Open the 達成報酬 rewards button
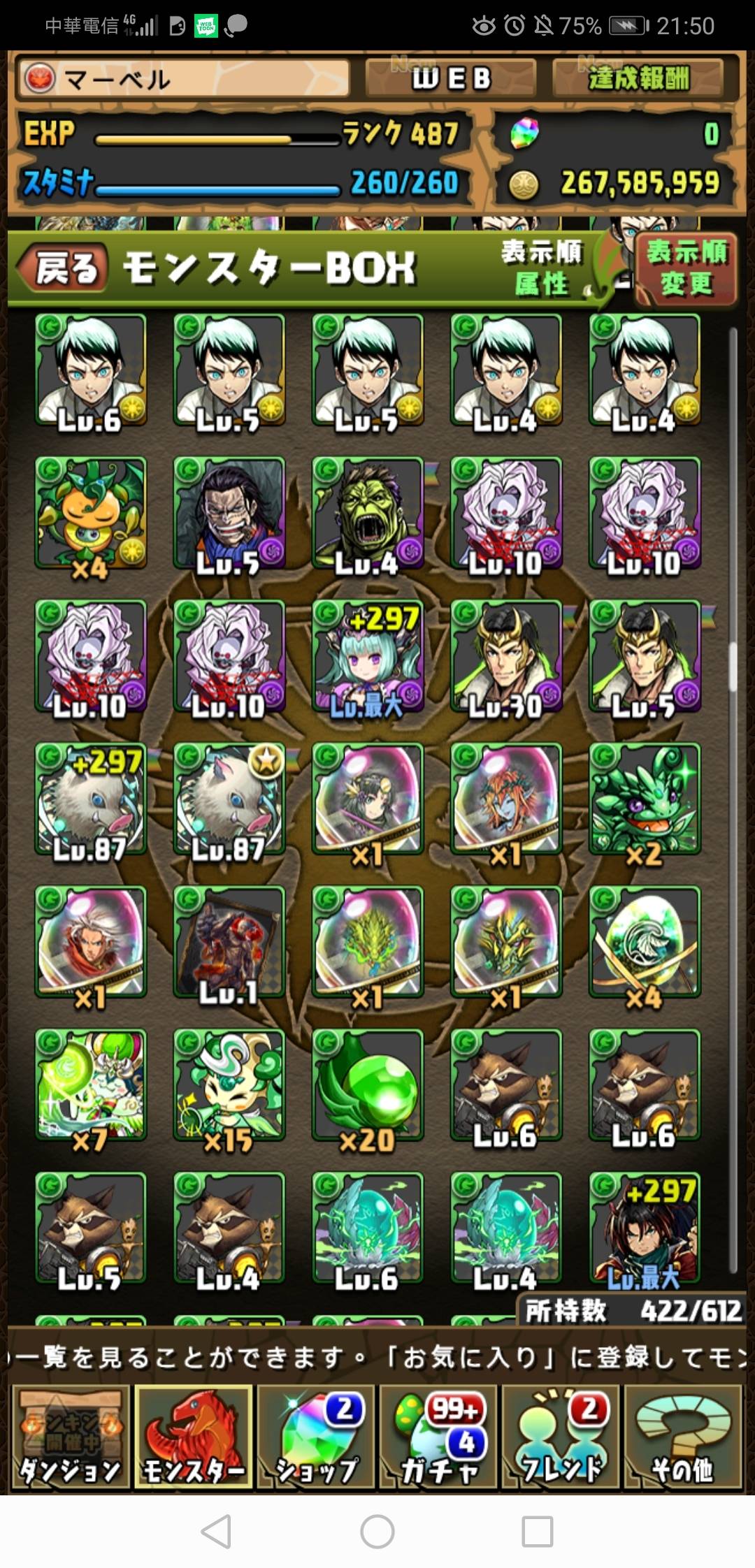 pyautogui.click(x=638, y=78)
